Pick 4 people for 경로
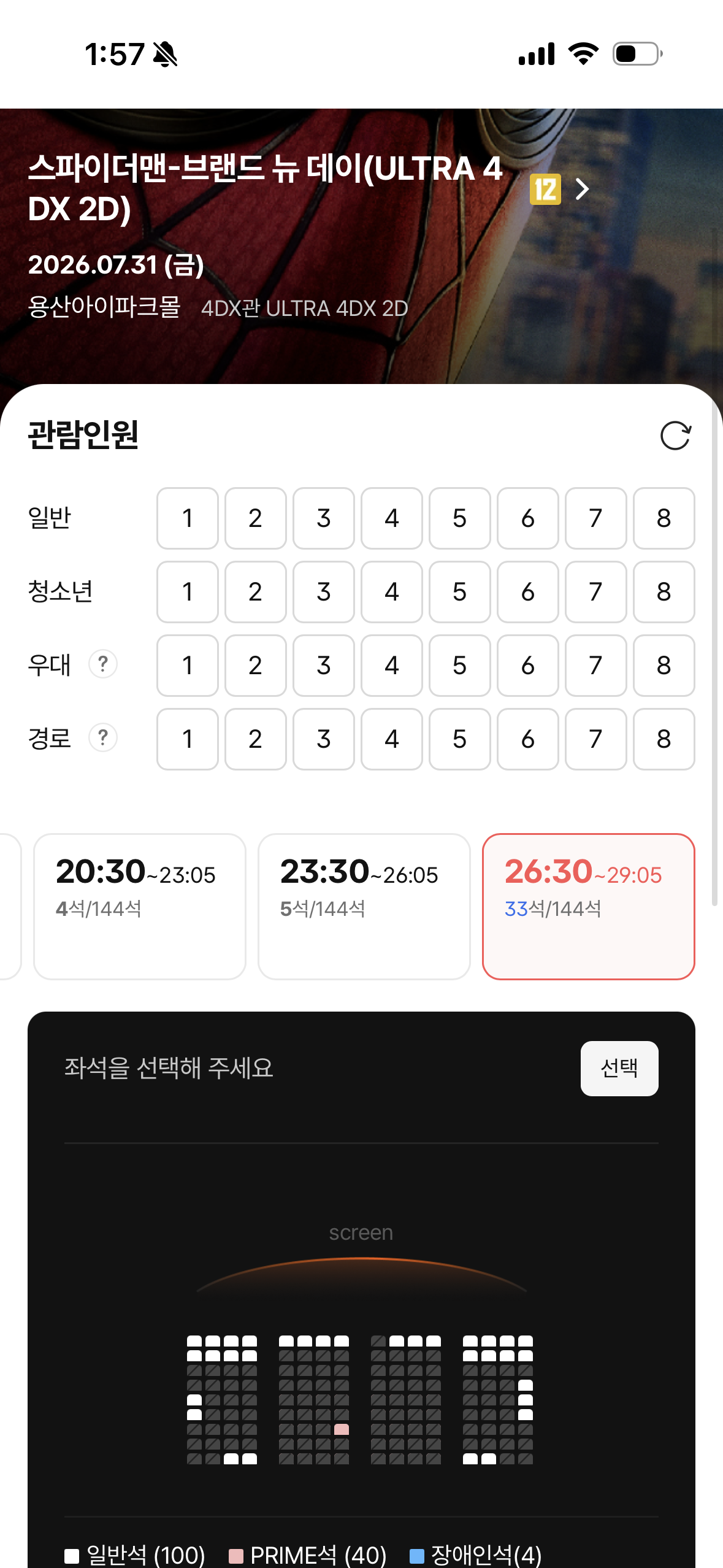Viewport: 723px width, 1568px height. 391,739
